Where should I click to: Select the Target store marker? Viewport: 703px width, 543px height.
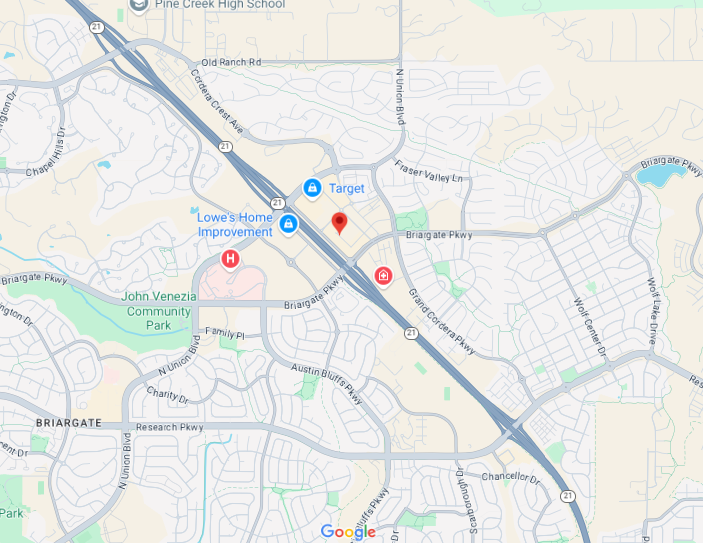[x=312, y=188]
